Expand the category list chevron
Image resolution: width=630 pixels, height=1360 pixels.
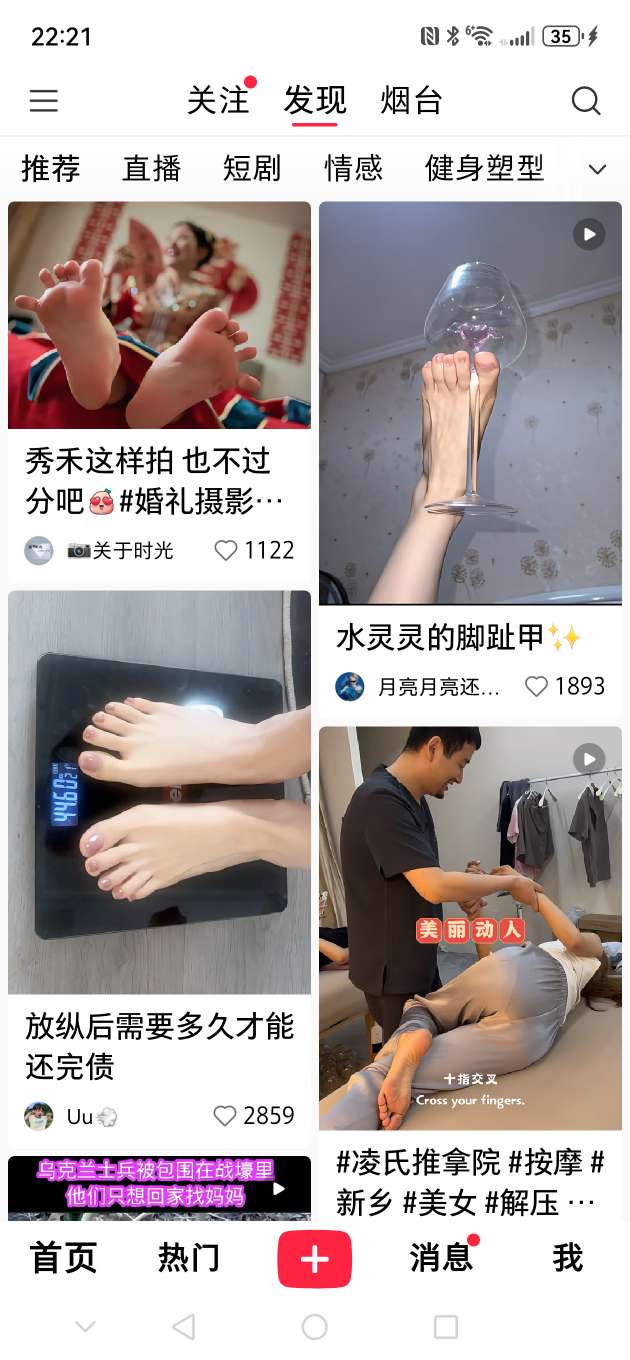click(597, 169)
